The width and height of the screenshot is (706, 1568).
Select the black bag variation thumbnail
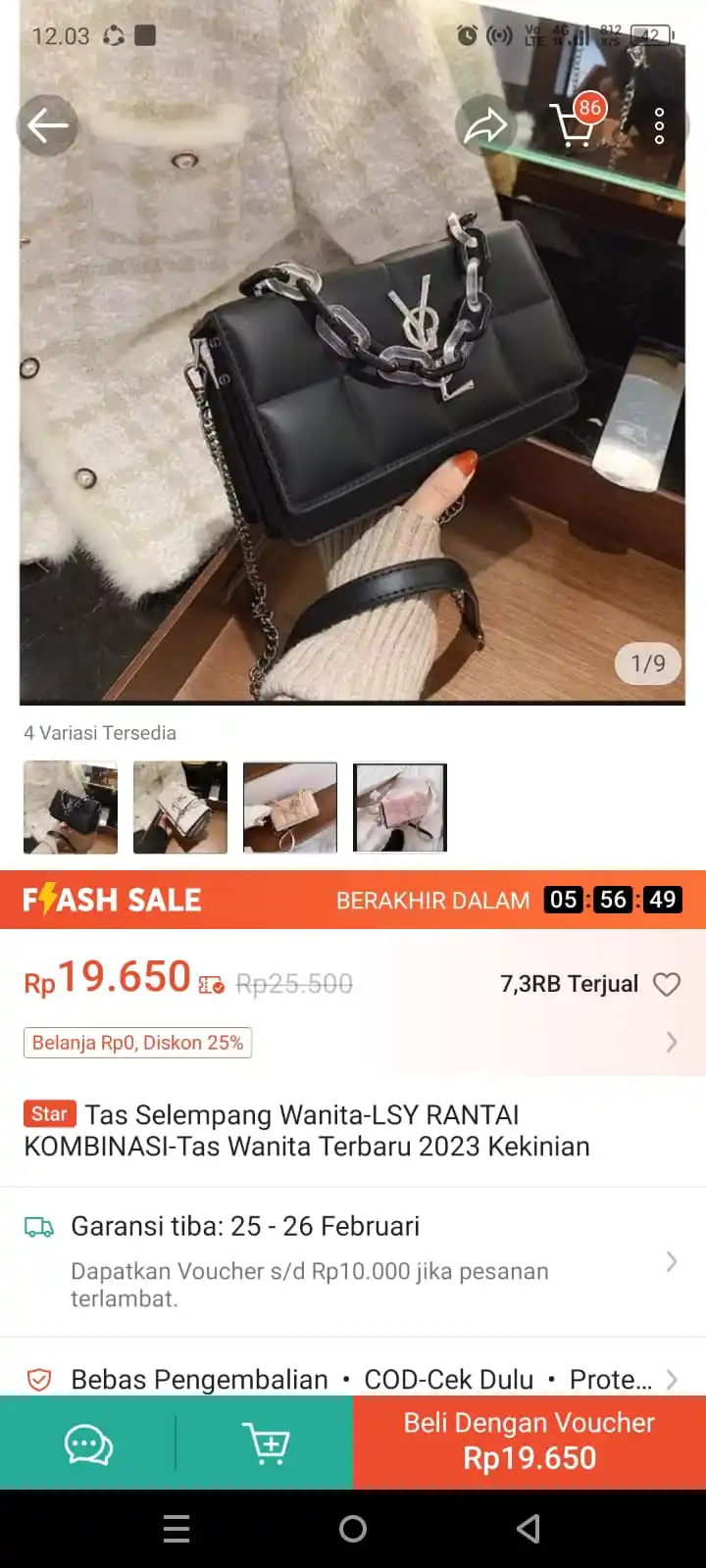pyautogui.click(x=71, y=807)
